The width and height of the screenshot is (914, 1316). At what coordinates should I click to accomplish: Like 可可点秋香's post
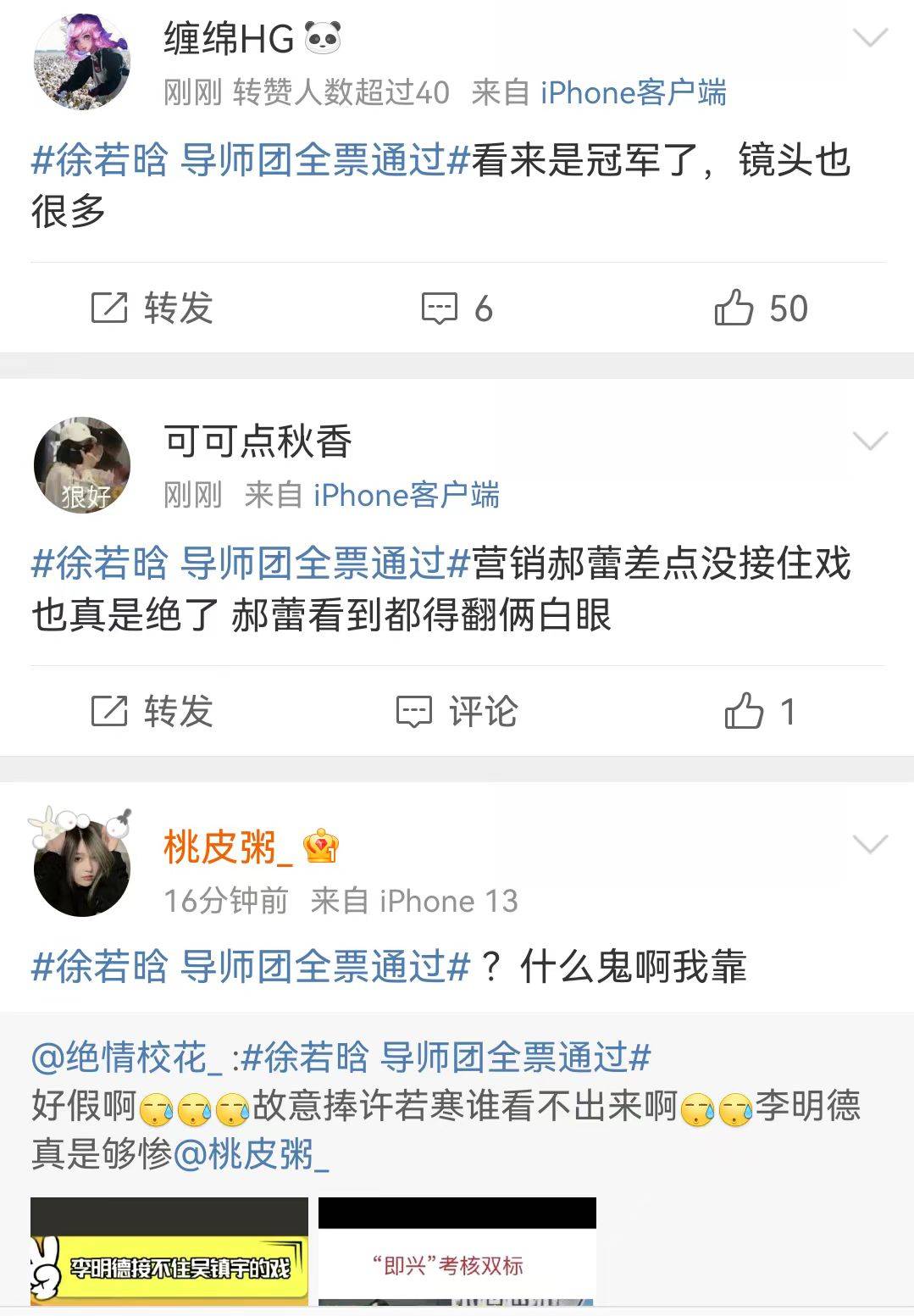(760, 711)
